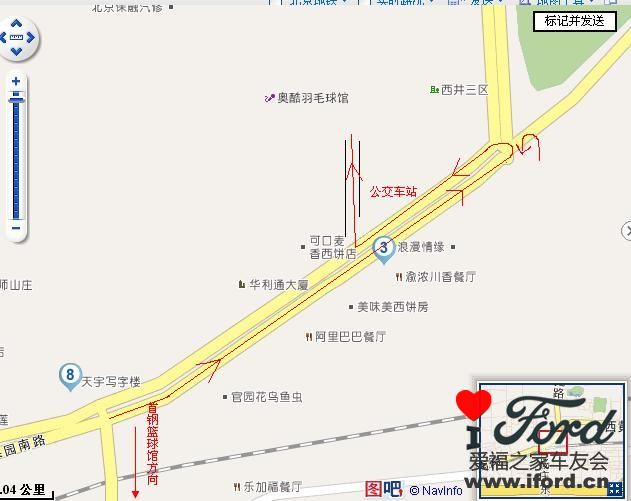Pan the map right with arrow control

[32, 40]
